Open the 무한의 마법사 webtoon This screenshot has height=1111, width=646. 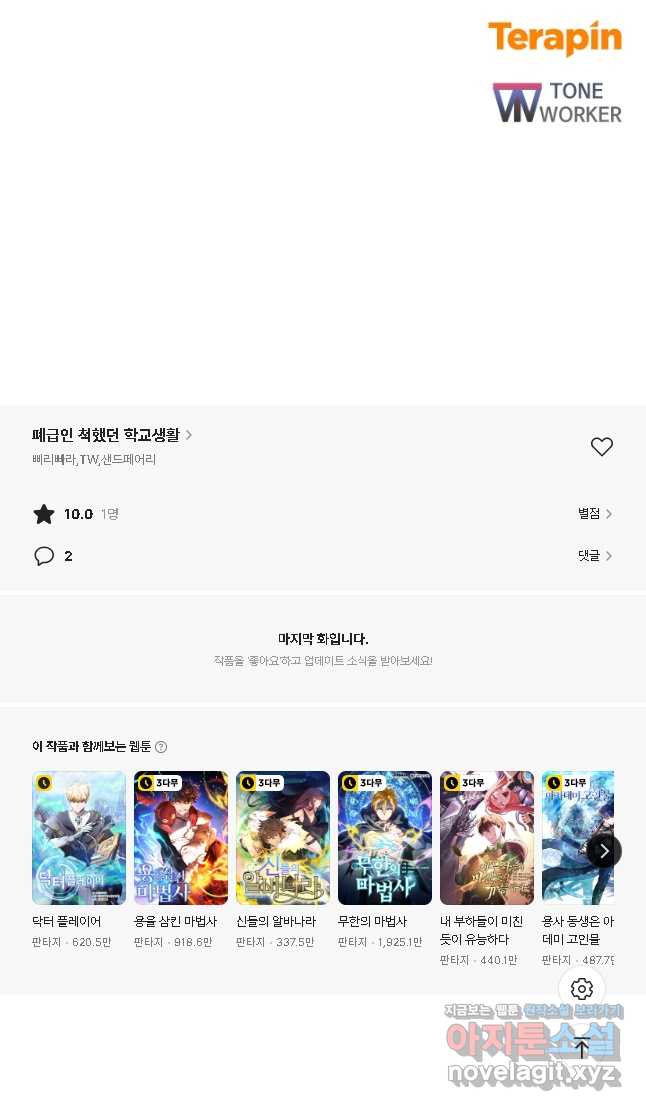coord(385,838)
